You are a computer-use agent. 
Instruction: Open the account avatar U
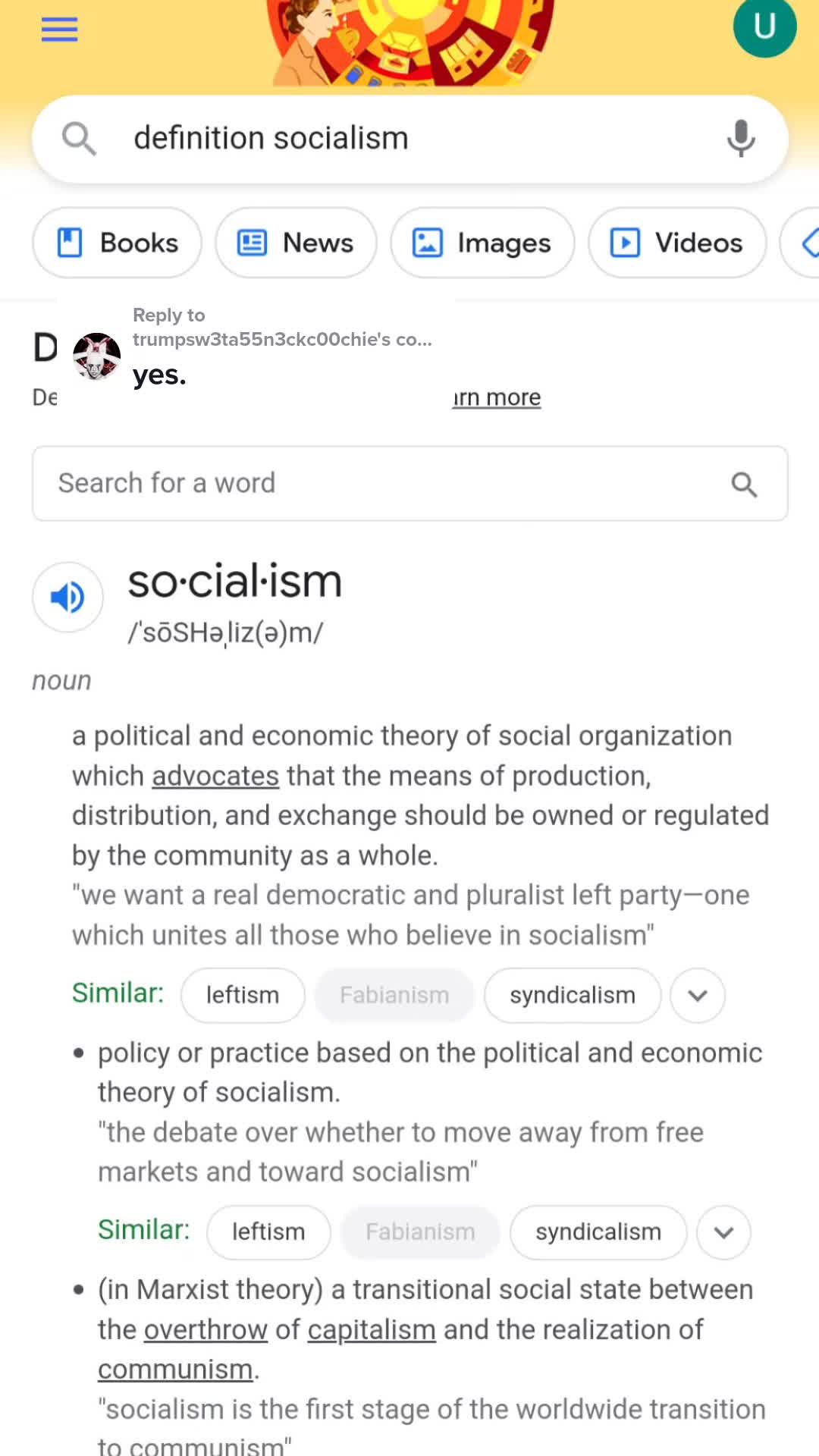(x=764, y=27)
